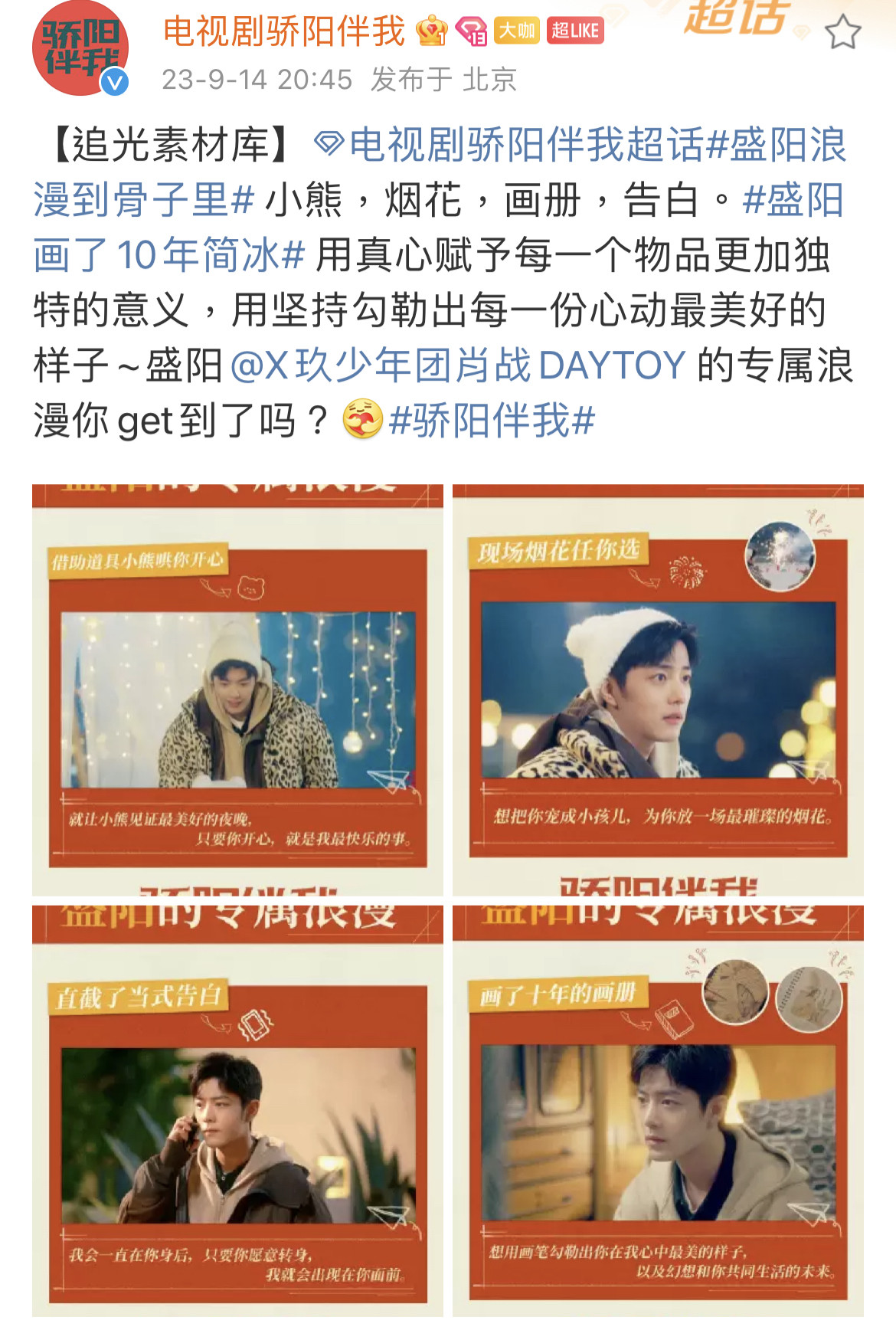Open 电视剧骄阳伴我超话 super topic link
This screenshot has width=896, height=1340.
(510, 145)
